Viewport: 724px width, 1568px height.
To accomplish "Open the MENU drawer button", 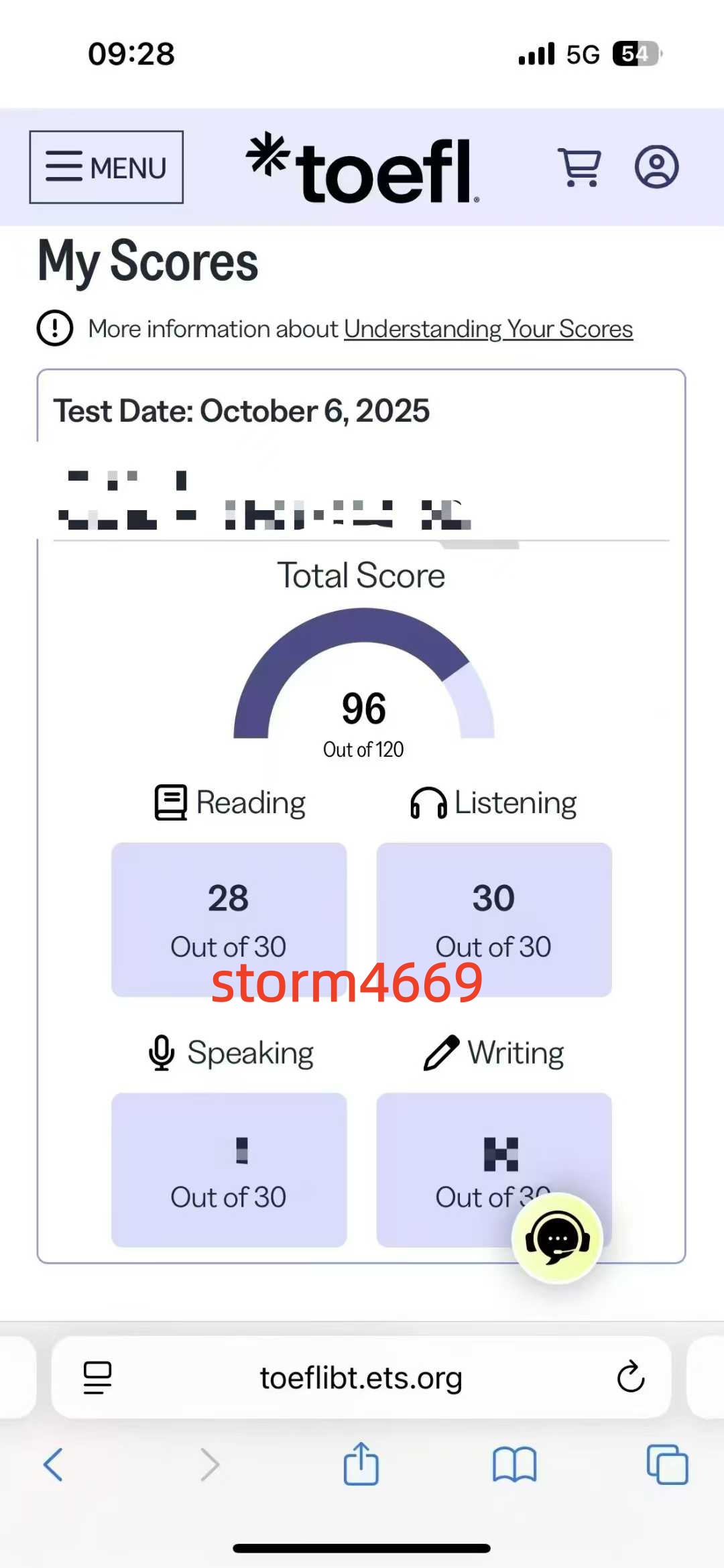I will 106,167.
